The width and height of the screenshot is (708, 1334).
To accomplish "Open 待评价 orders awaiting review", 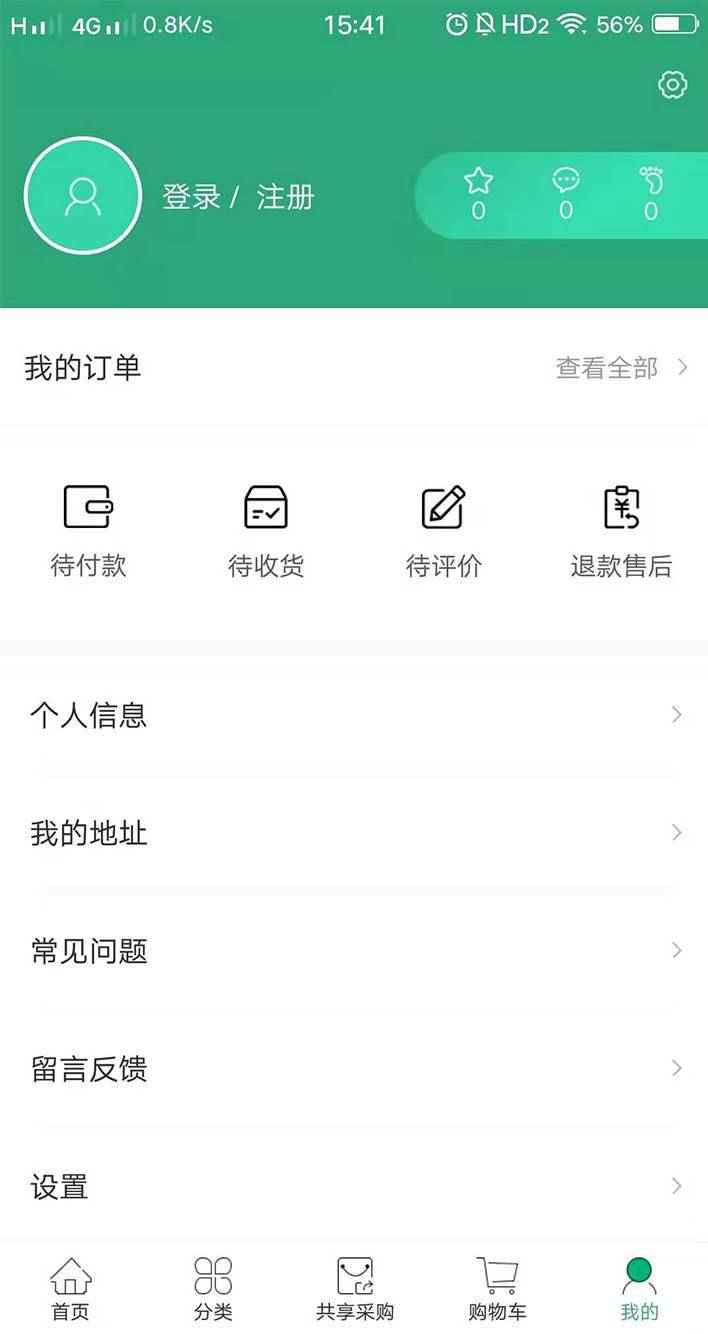I will [443, 531].
